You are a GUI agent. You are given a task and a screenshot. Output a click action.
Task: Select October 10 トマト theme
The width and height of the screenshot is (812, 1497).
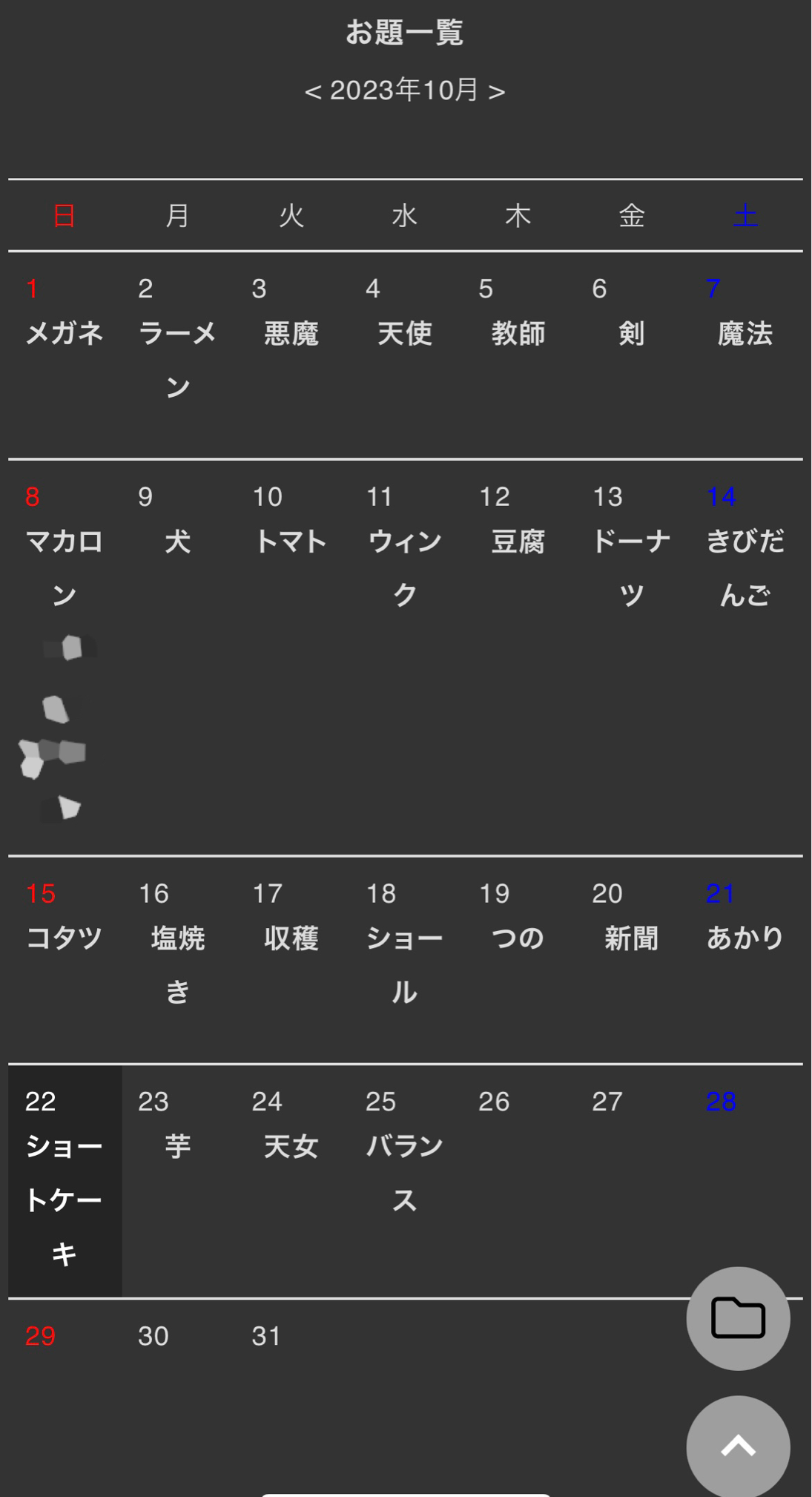point(291,542)
